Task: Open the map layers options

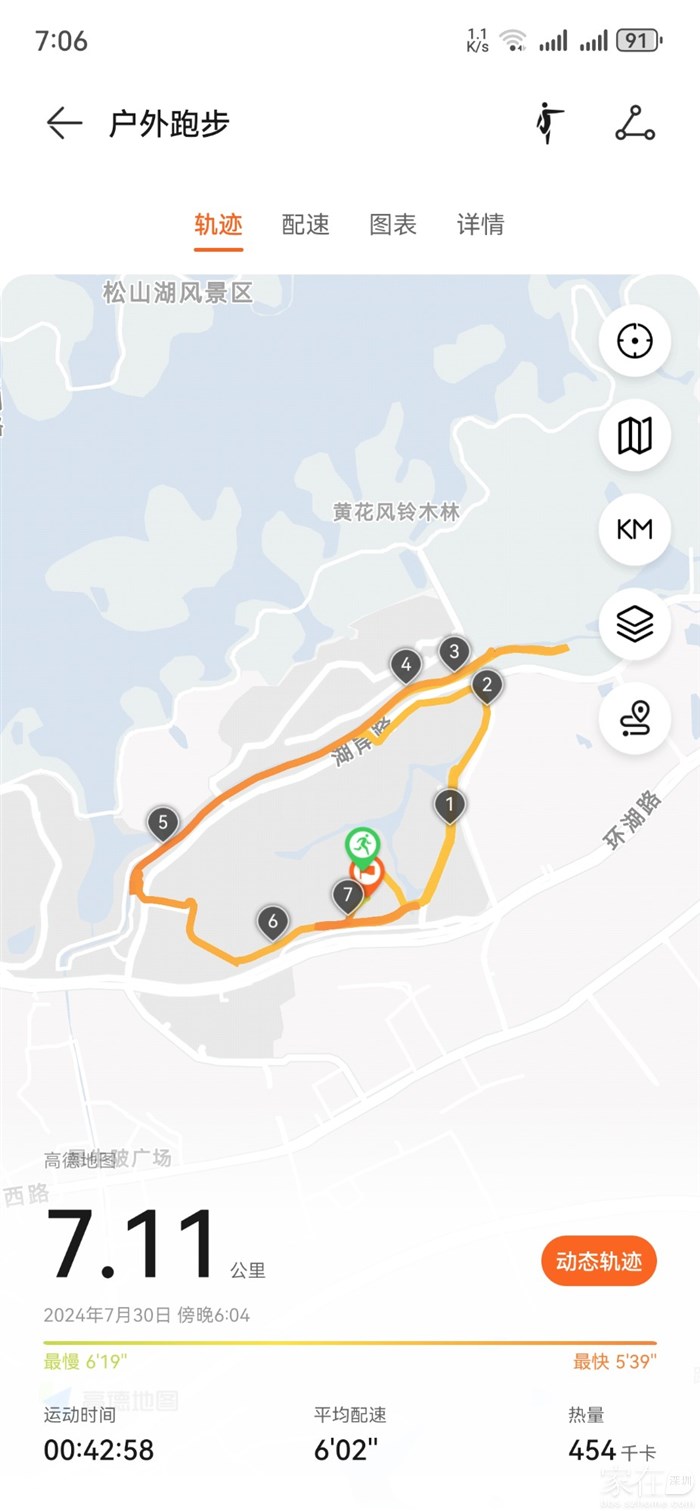Action: 634,624
